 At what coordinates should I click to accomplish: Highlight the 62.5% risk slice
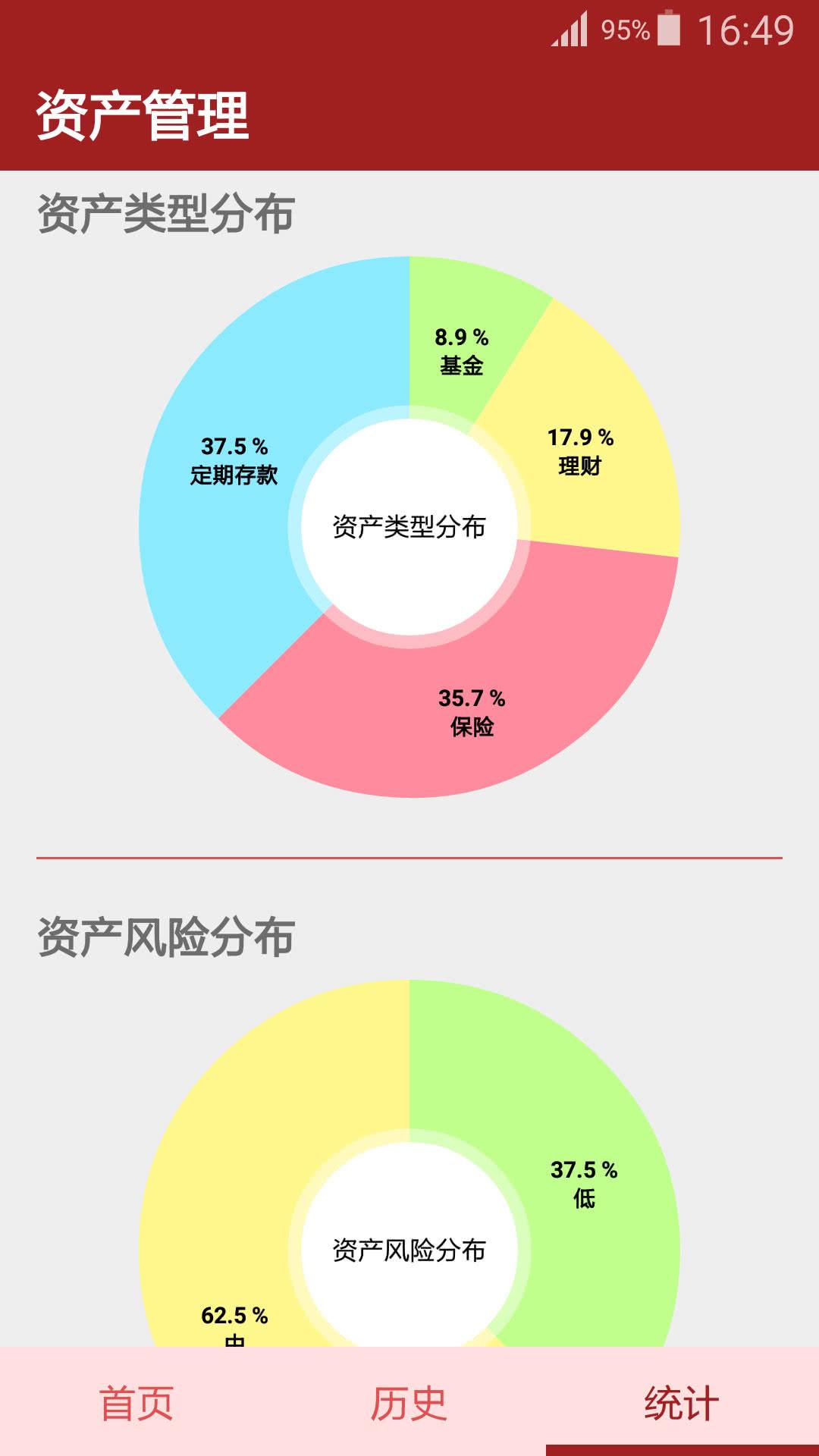pyautogui.click(x=227, y=1213)
